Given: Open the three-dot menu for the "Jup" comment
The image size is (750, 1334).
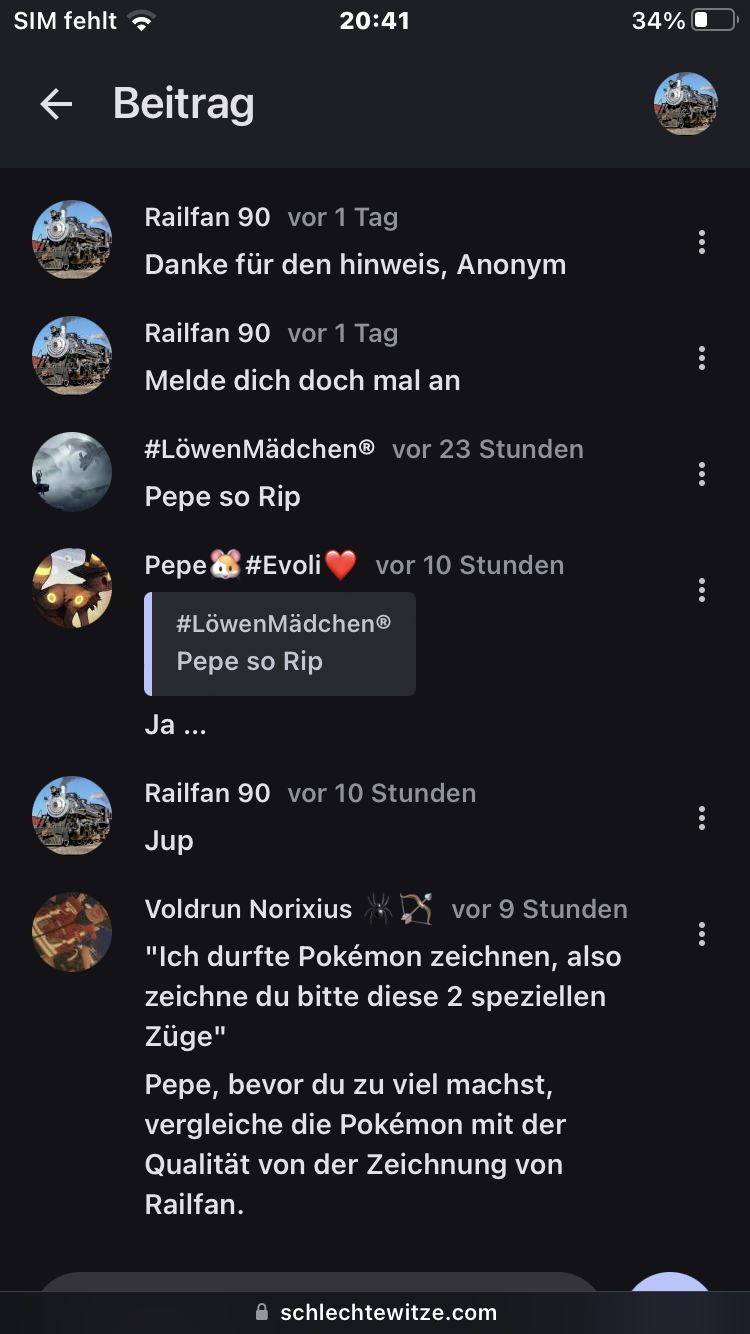Looking at the screenshot, I should click(x=702, y=818).
